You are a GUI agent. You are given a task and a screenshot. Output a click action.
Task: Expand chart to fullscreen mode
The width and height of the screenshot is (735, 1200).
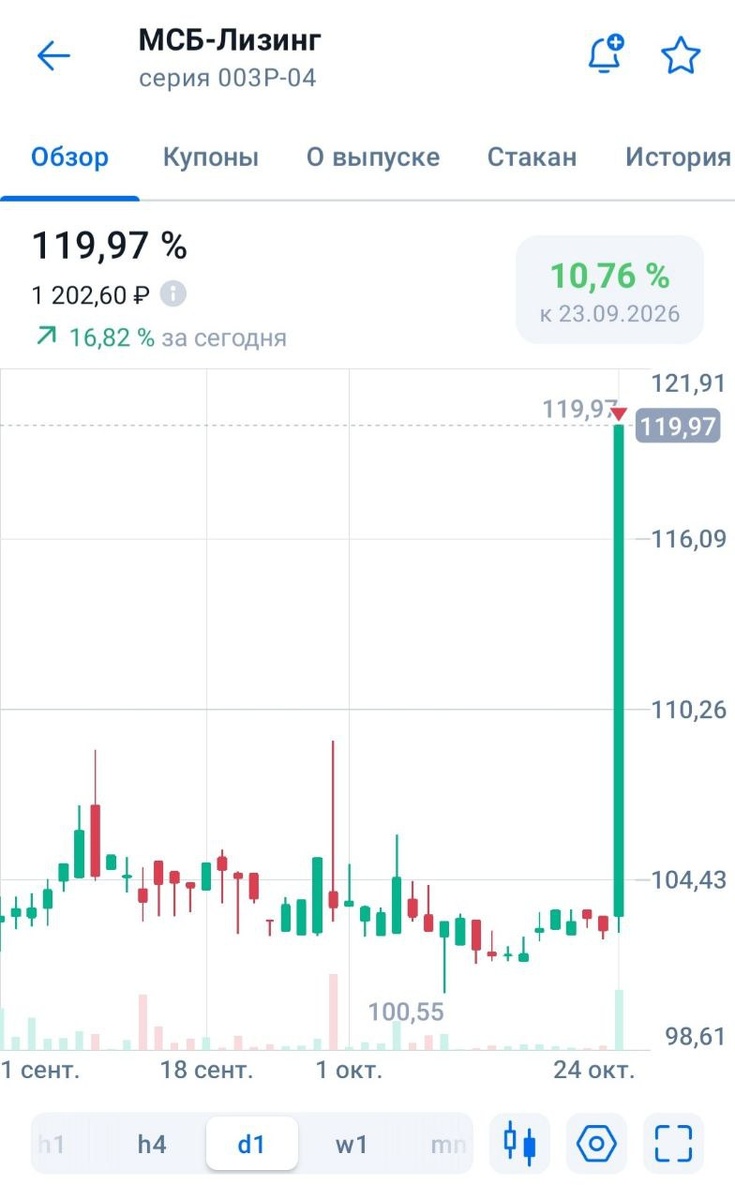[x=673, y=1143]
